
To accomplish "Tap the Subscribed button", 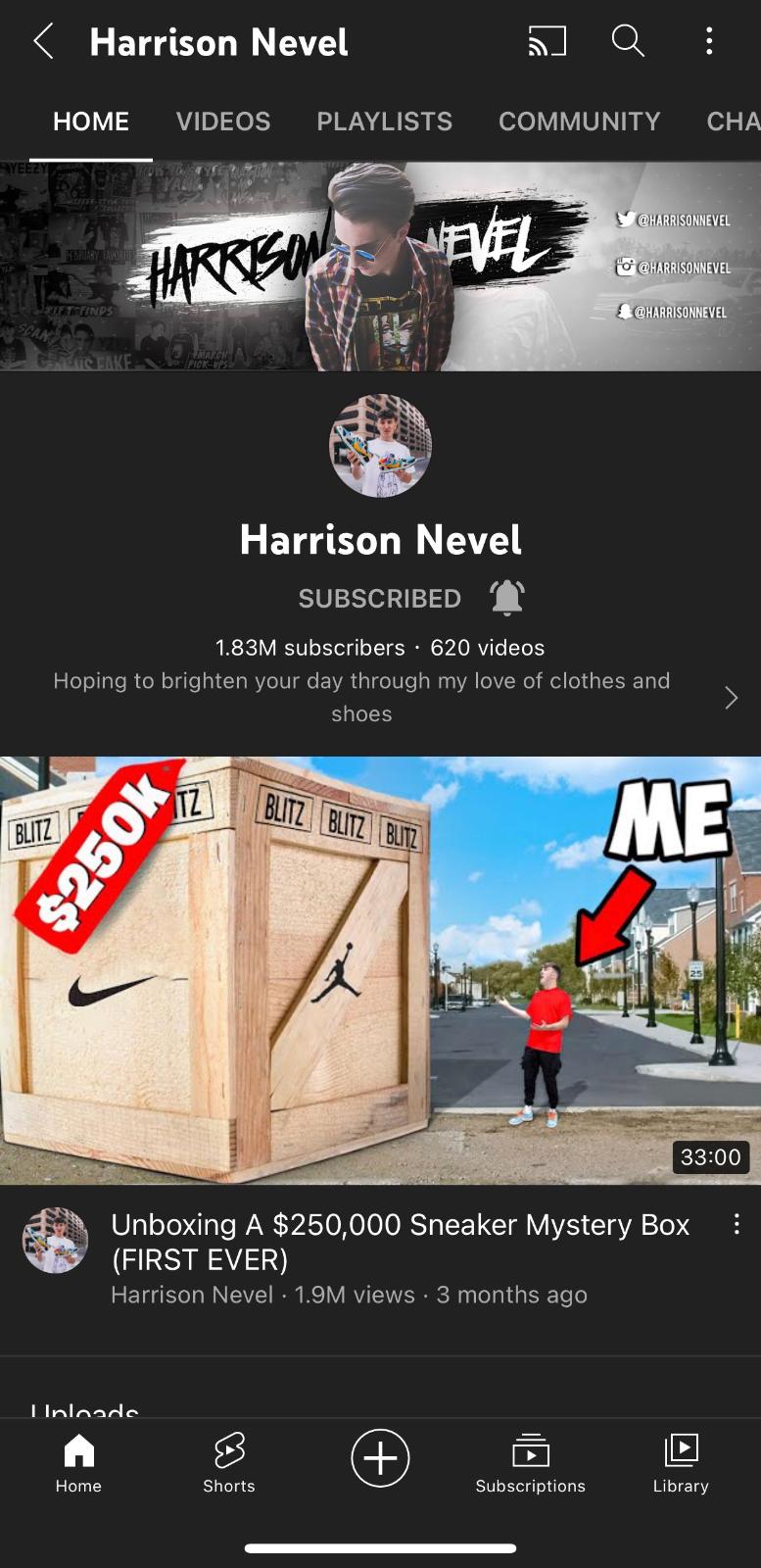I will pyautogui.click(x=380, y=599).
